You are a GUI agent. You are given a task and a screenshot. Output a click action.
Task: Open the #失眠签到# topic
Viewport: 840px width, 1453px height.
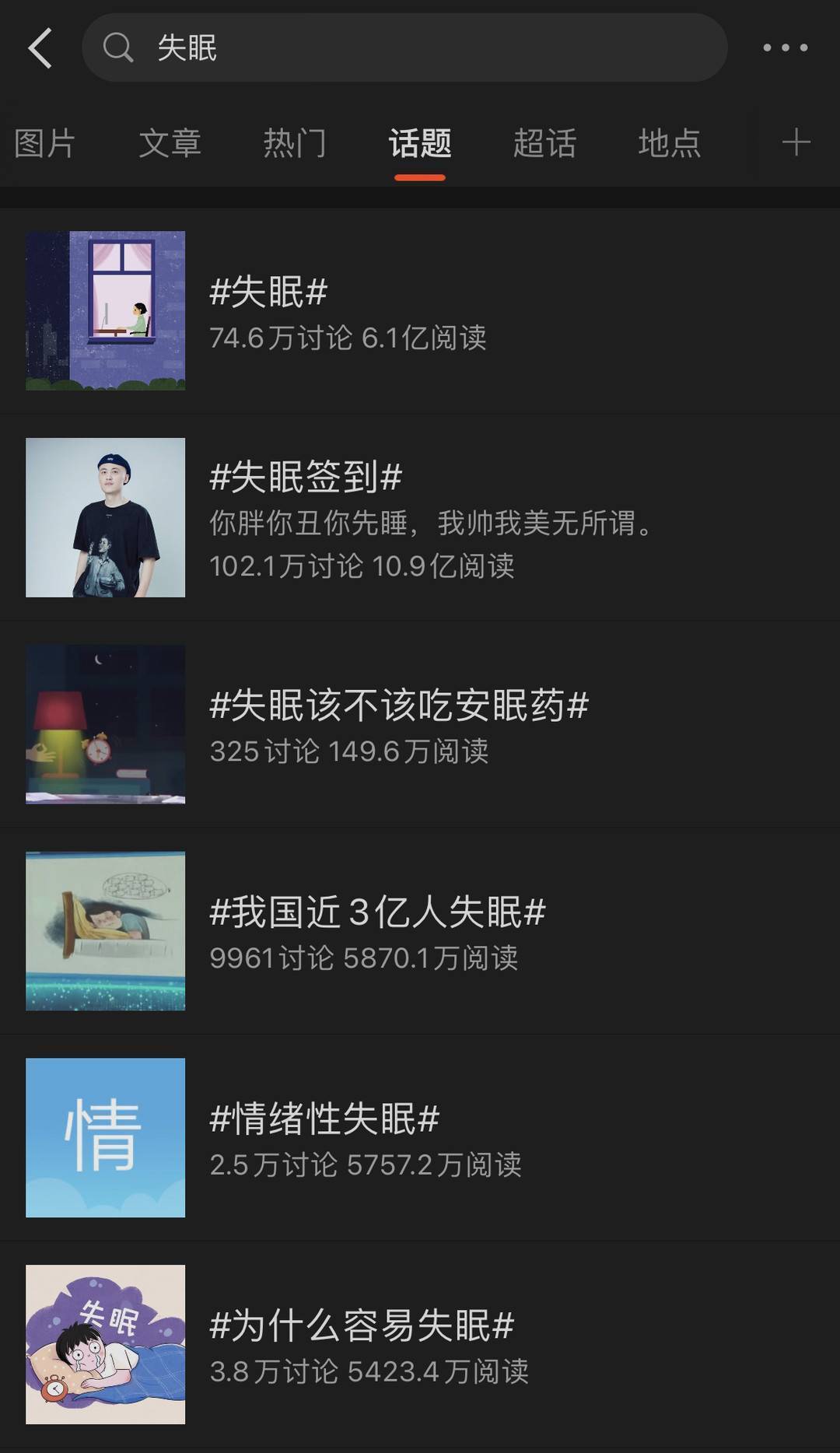click(x=420, y=518)
